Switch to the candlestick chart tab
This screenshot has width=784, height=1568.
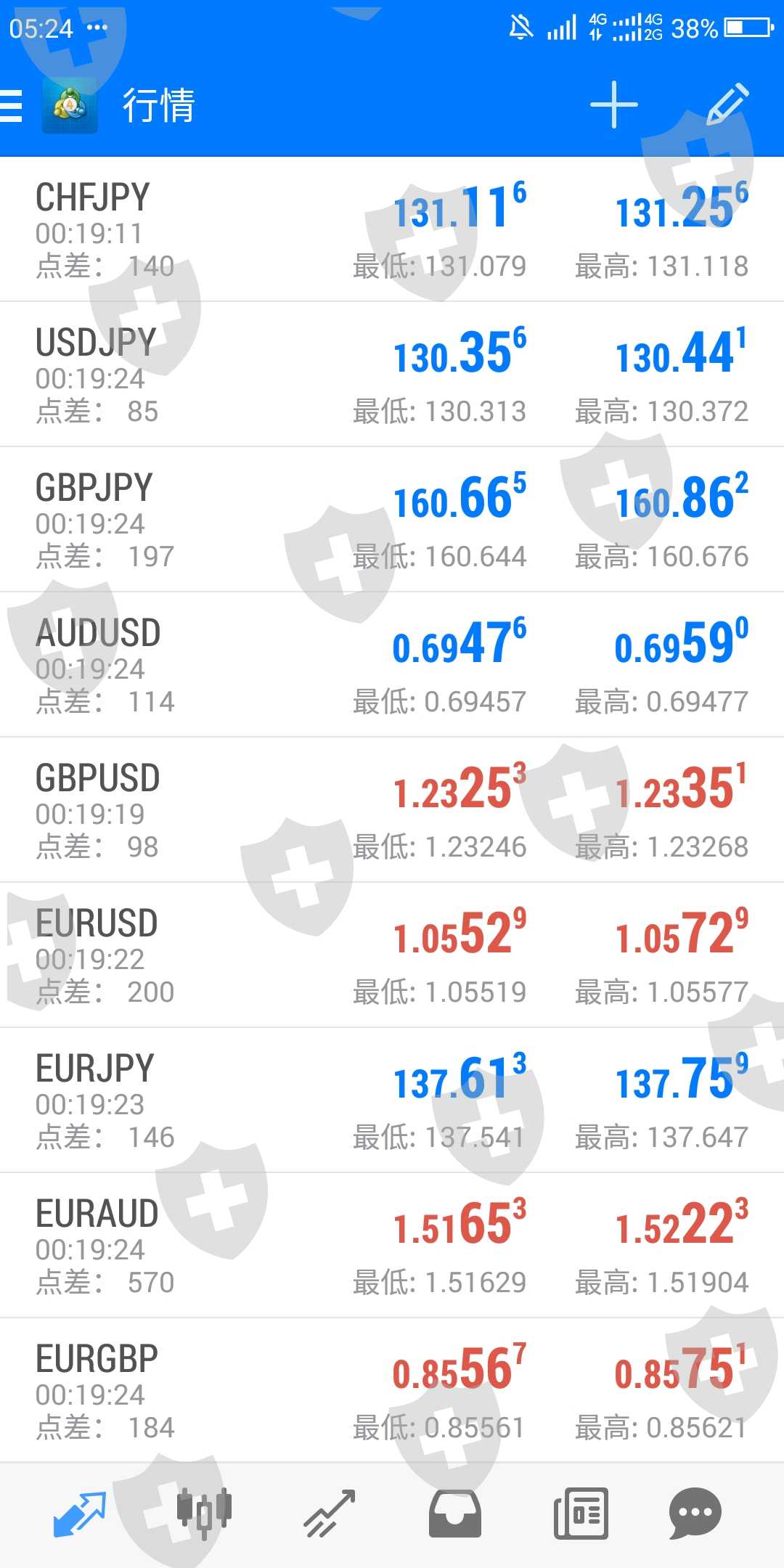[204, 1514]
